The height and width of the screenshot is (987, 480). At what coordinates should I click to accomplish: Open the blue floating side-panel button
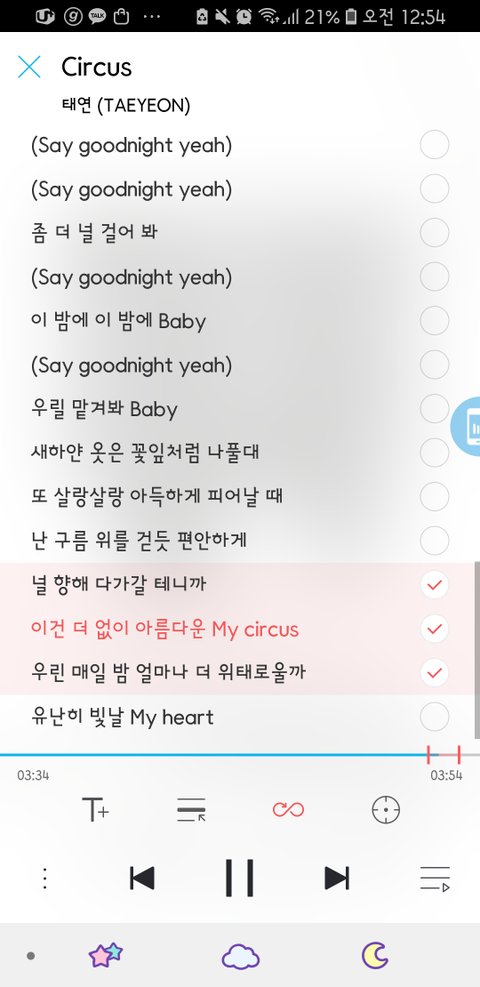pos(466,426)
